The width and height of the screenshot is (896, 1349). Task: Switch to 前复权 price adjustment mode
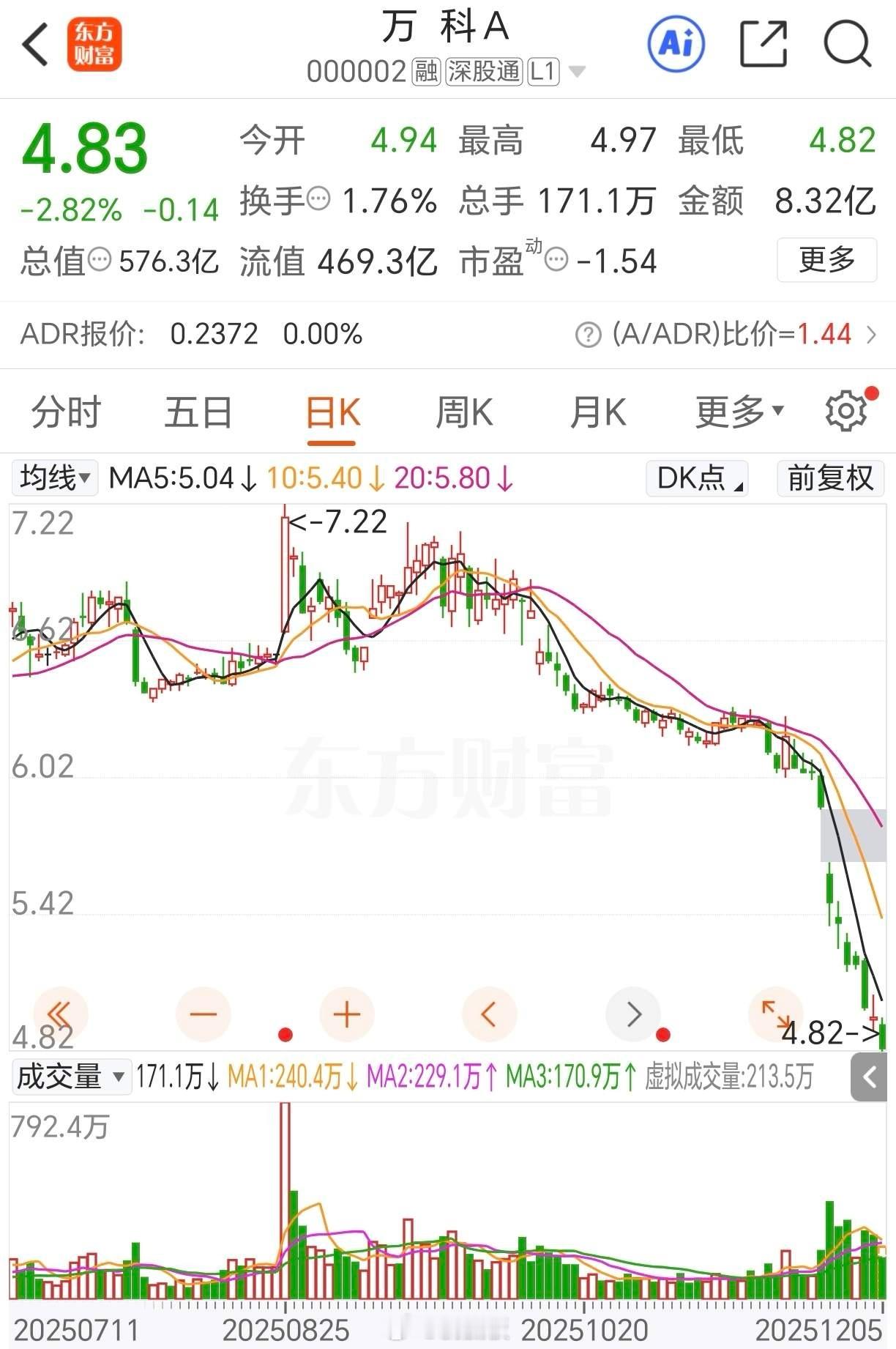pyautogui.click(x=829, y=477)
